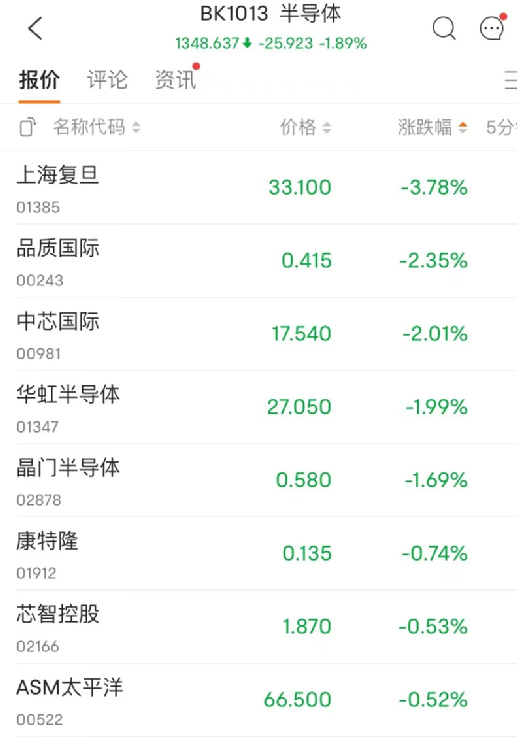This screenshot has width=517, height=746.
Task: Open 芯智控股 02166 stock details
Action: click(258, 627)
